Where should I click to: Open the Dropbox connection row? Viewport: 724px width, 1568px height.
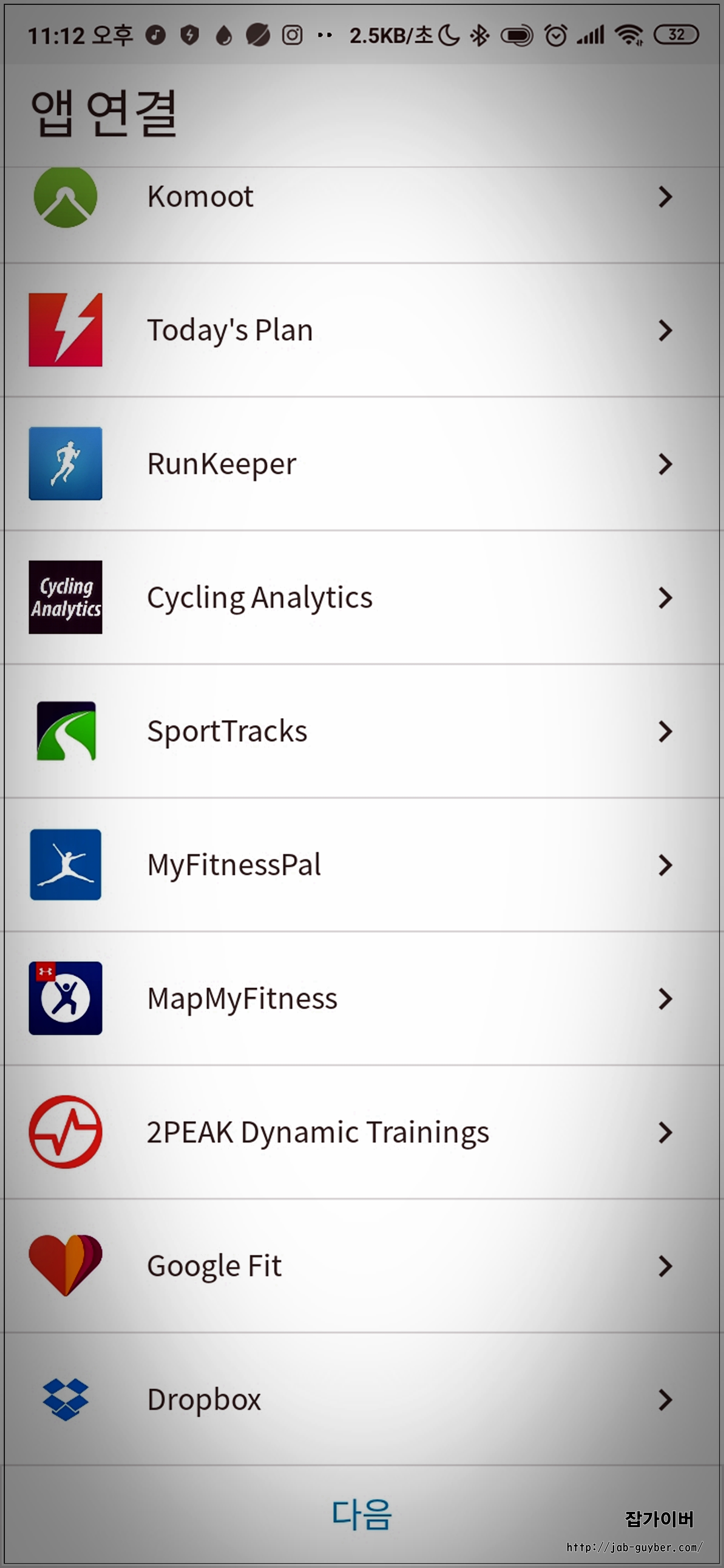click(x=362, y=1399)
